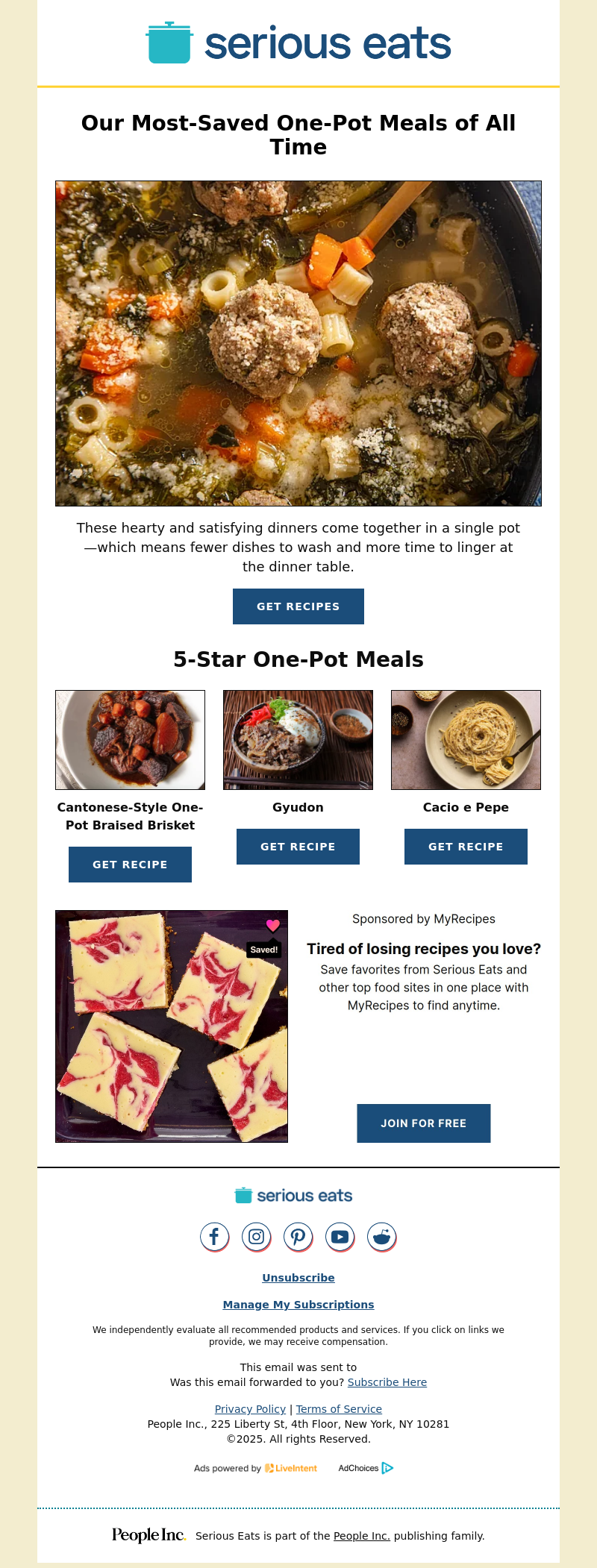
Task: Open the one-pot soup hero image
Action: pos(298,343)
